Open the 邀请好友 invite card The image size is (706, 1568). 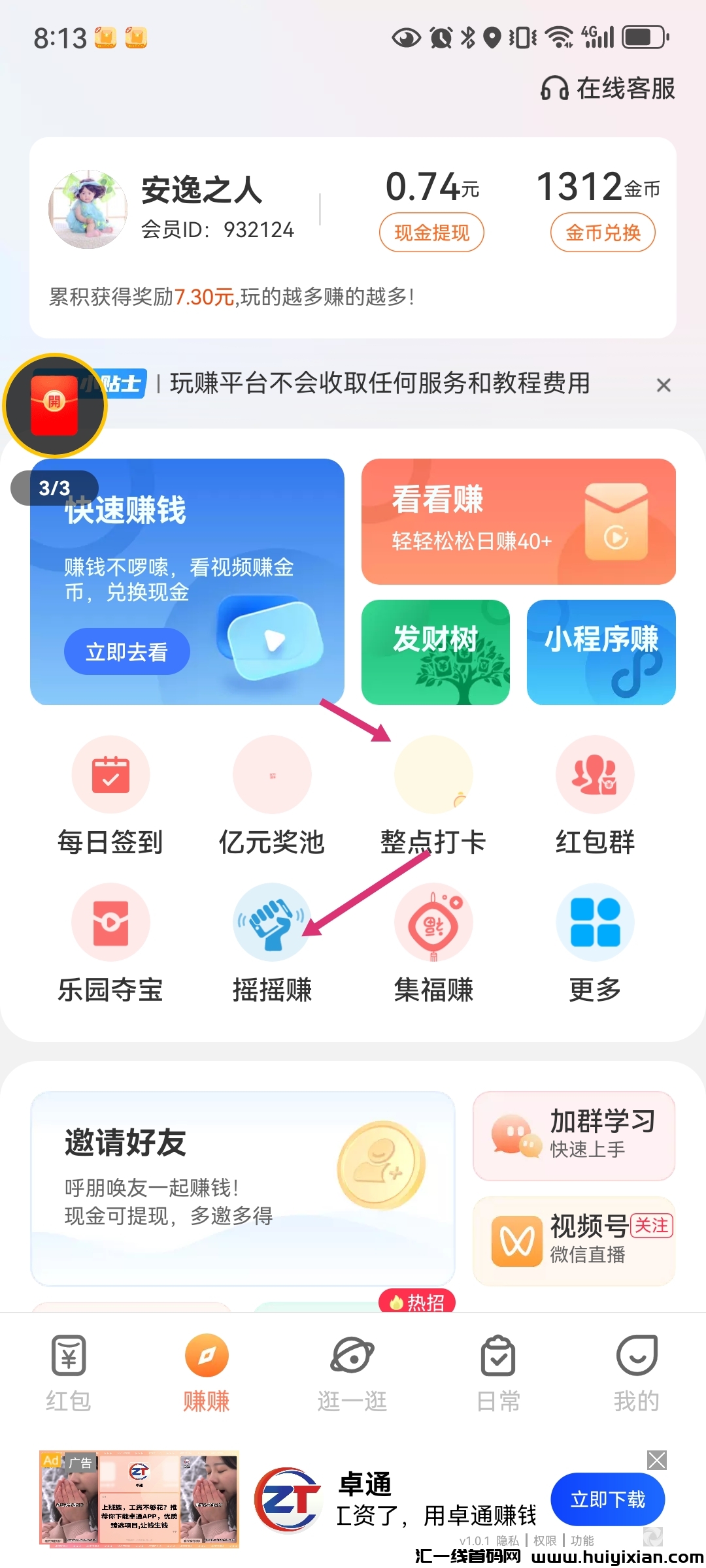point(243,1187)
